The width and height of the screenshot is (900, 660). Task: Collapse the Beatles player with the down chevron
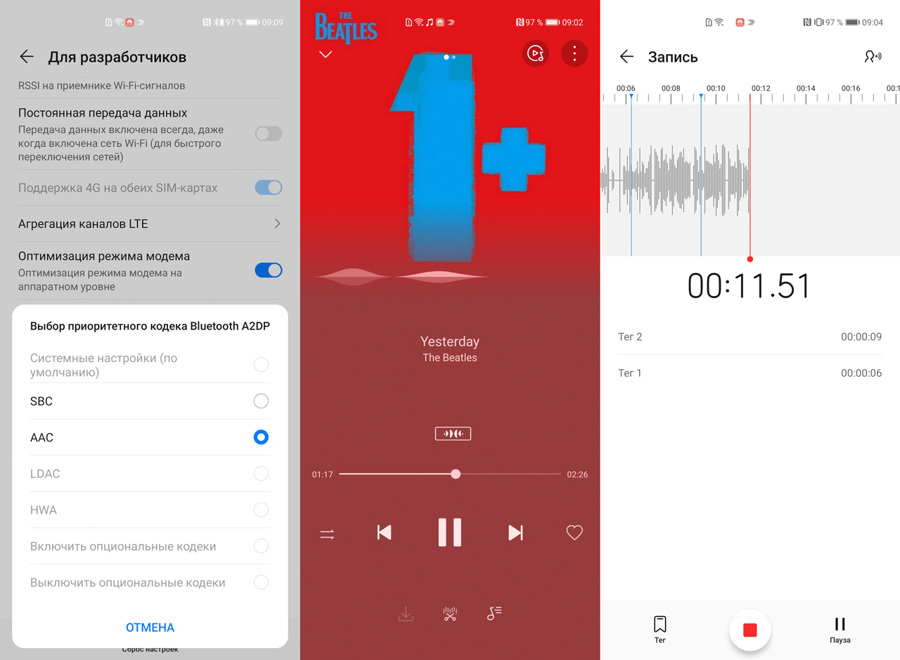click(x=326, y=54)
